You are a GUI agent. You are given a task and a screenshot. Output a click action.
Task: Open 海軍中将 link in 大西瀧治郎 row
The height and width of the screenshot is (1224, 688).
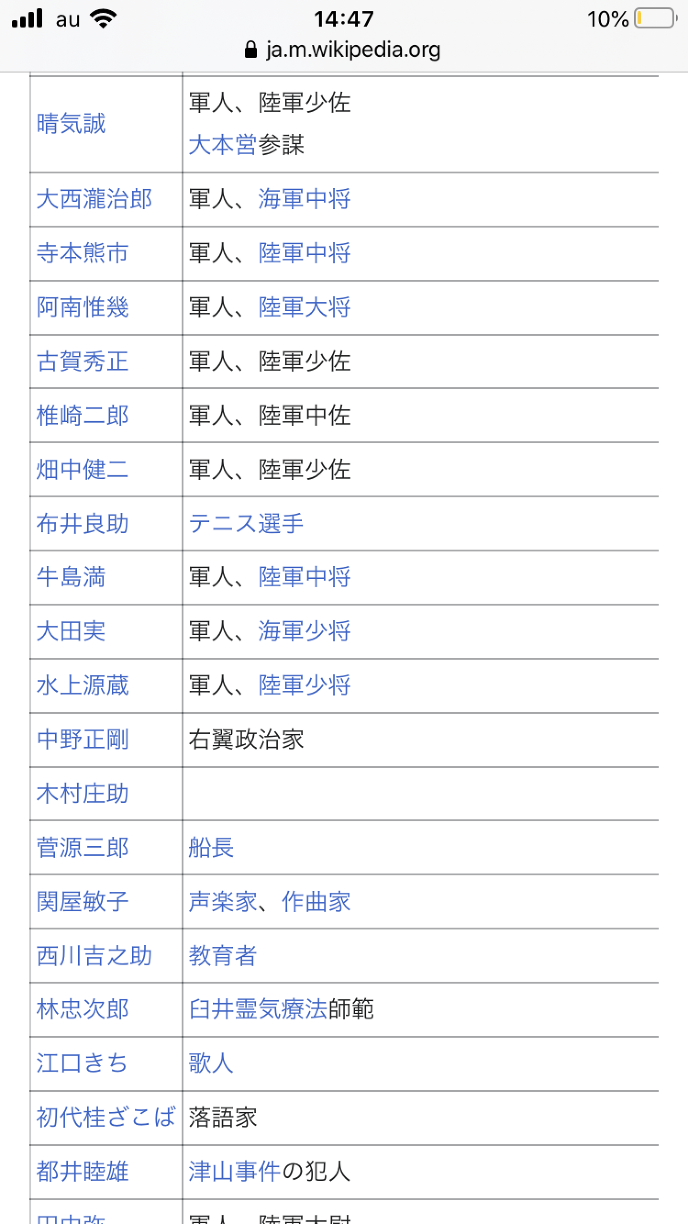click(304, 199)
